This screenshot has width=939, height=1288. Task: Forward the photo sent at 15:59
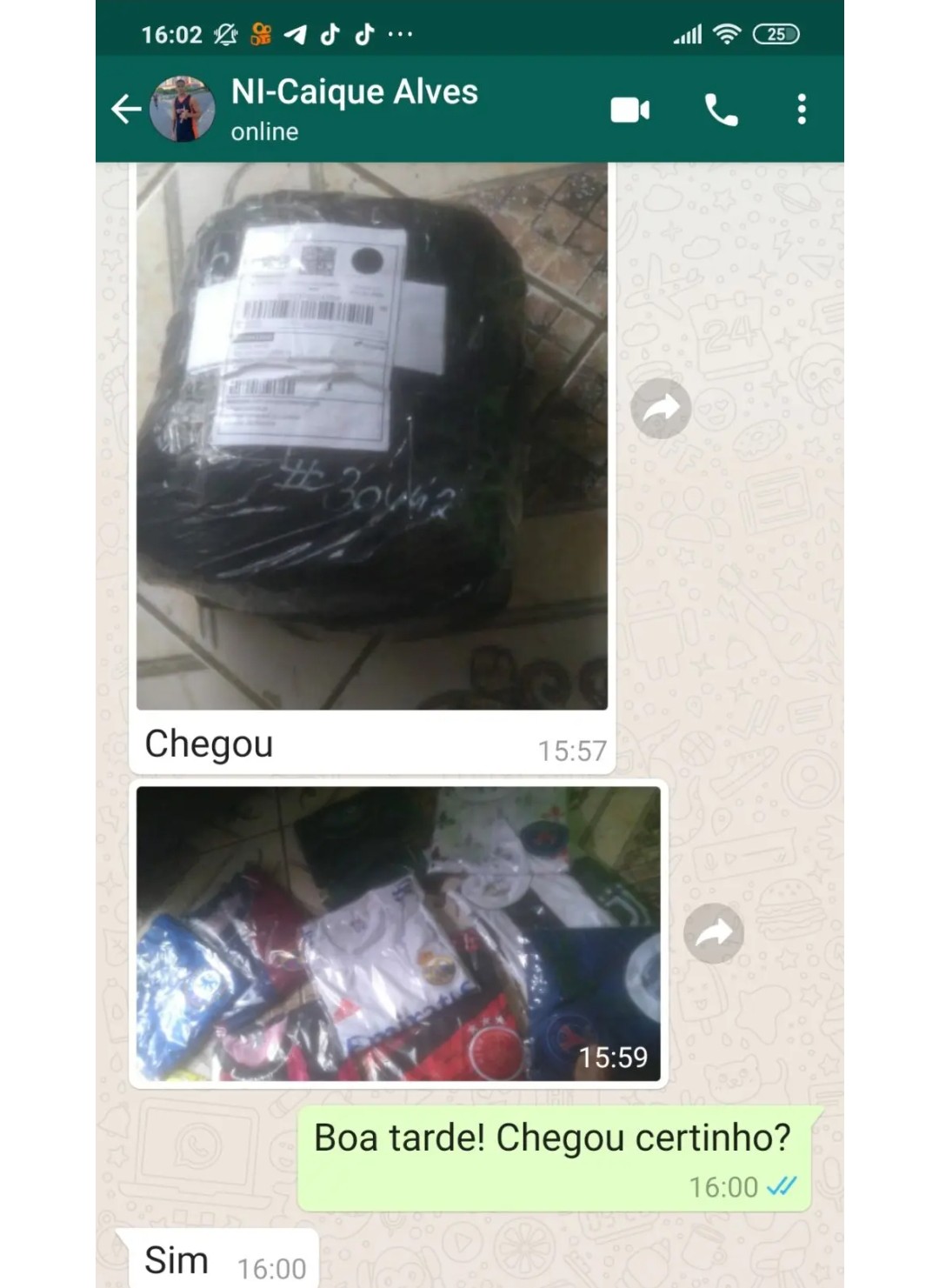pyautogui.click(x=714, y=933)
